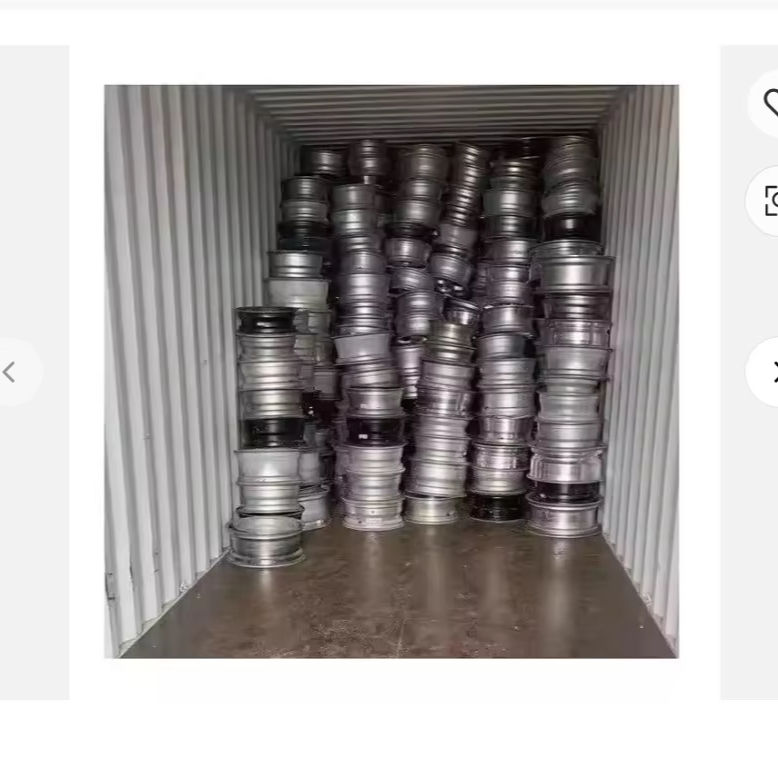Image resolution: width=778 pixels, height=778 pixels.
Task: Open image search camera icon
Action: 768,200
